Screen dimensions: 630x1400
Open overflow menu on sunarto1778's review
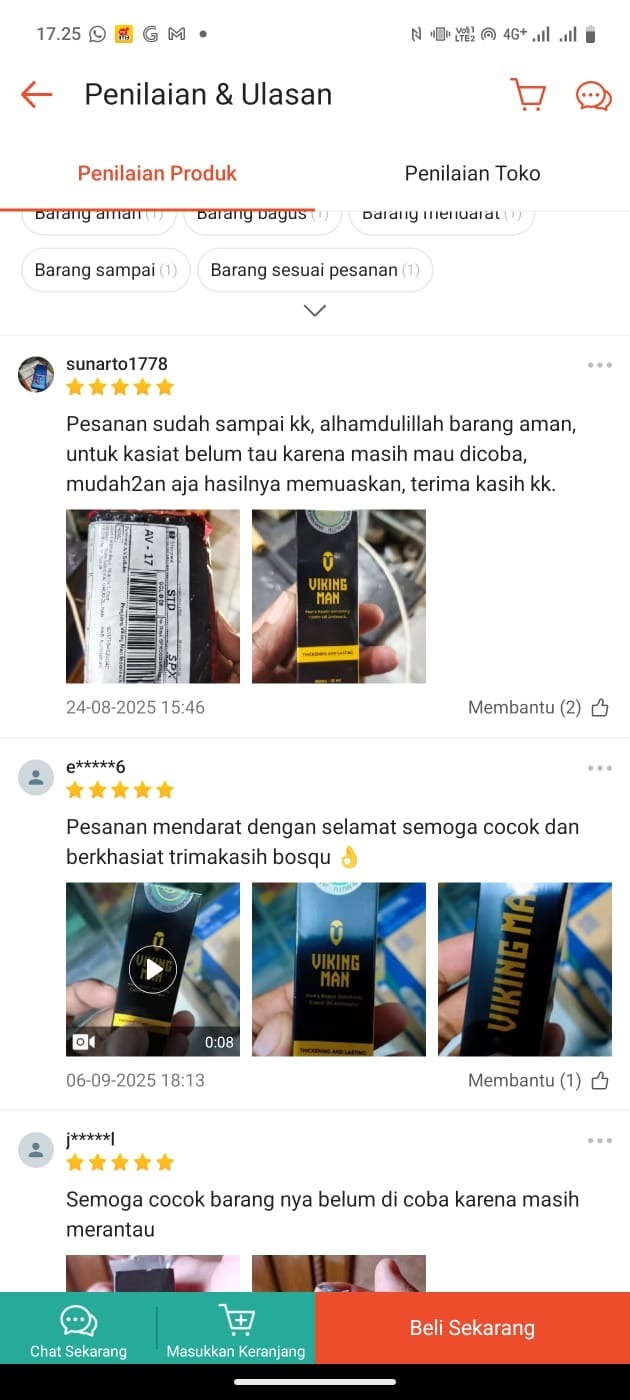pyautogui.click(x=599, y=365)
